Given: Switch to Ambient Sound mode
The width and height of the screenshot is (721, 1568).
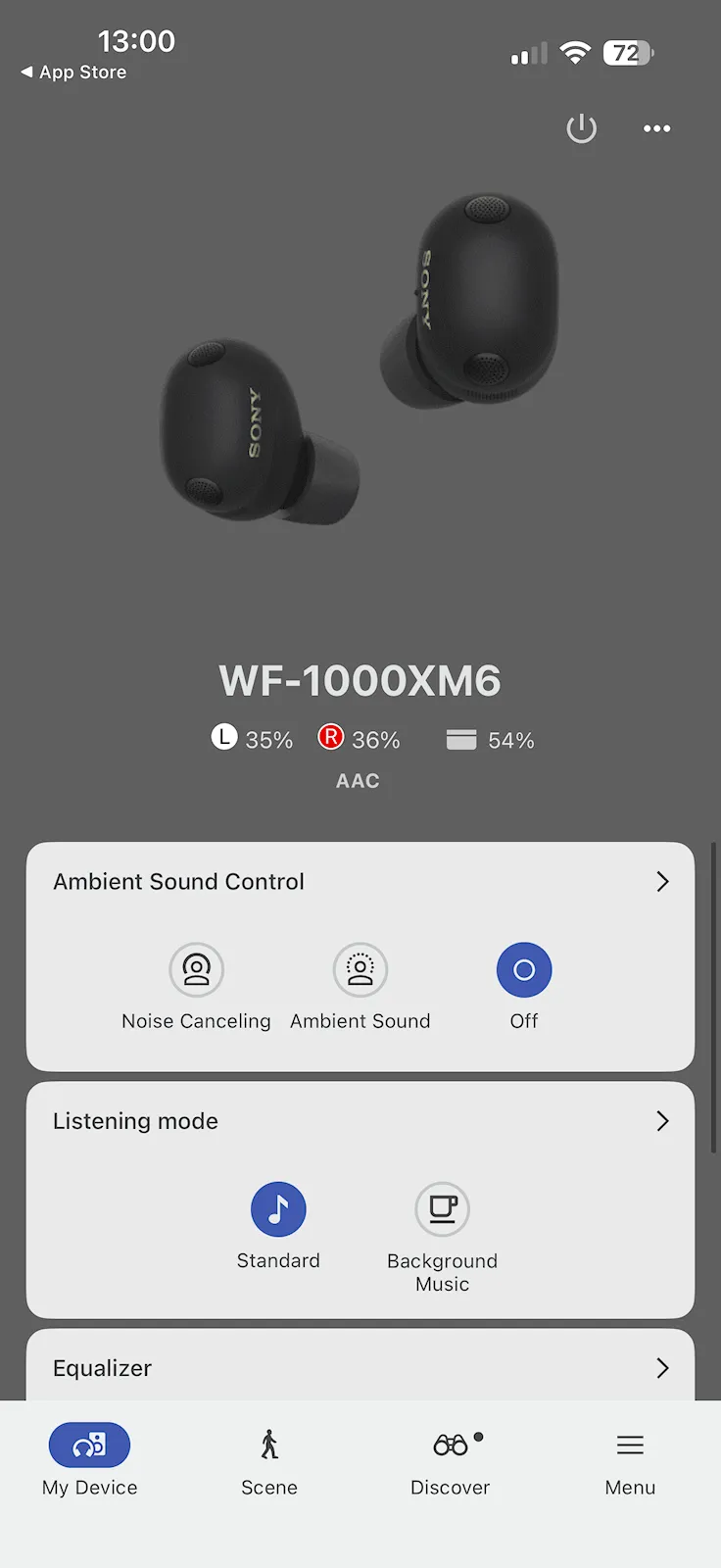Looking at the screenshot, I should [360, 970].
